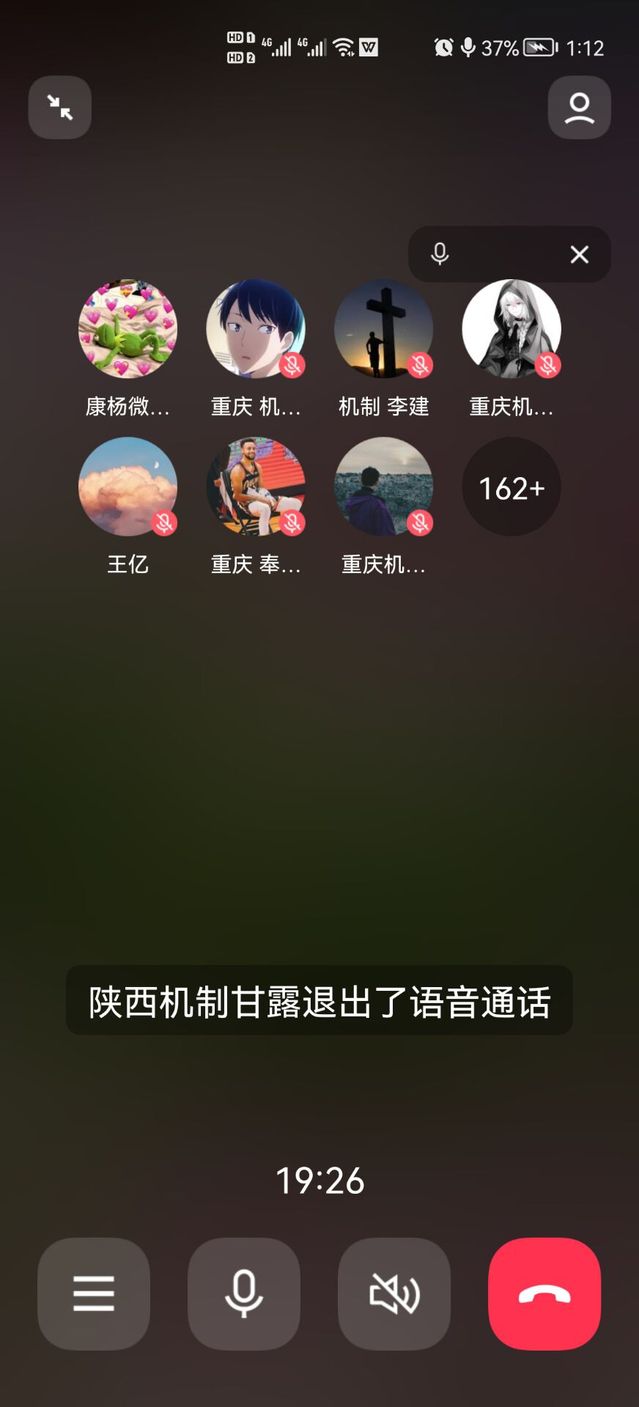639x1407 pixels.
Task: Show the 162+ remaining participants
Action: pos(511,487)
